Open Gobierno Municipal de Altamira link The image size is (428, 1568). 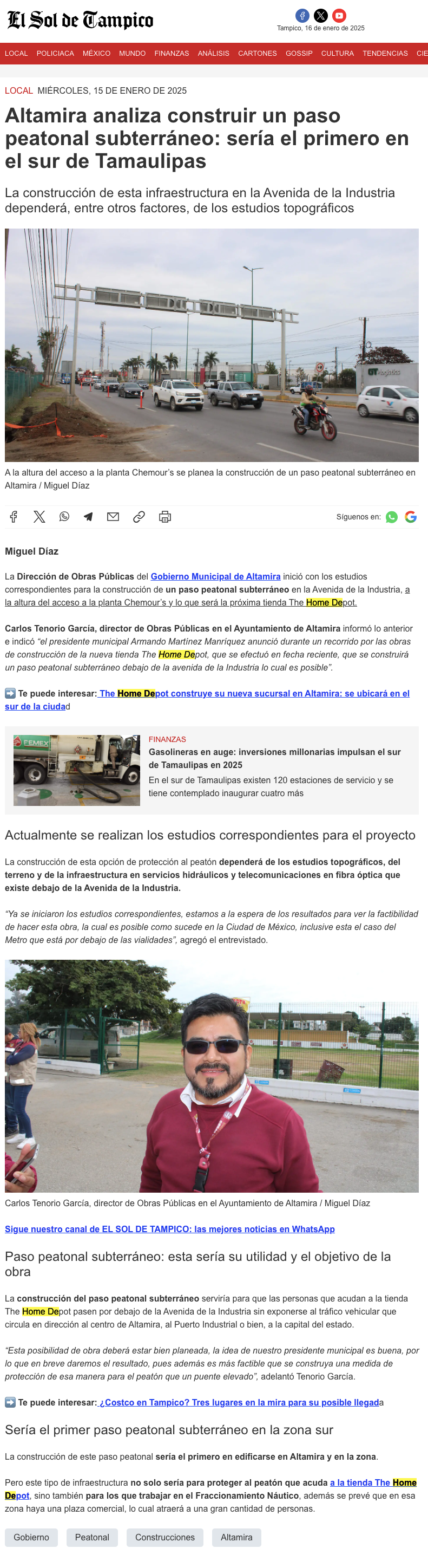[x=215, y=576]
